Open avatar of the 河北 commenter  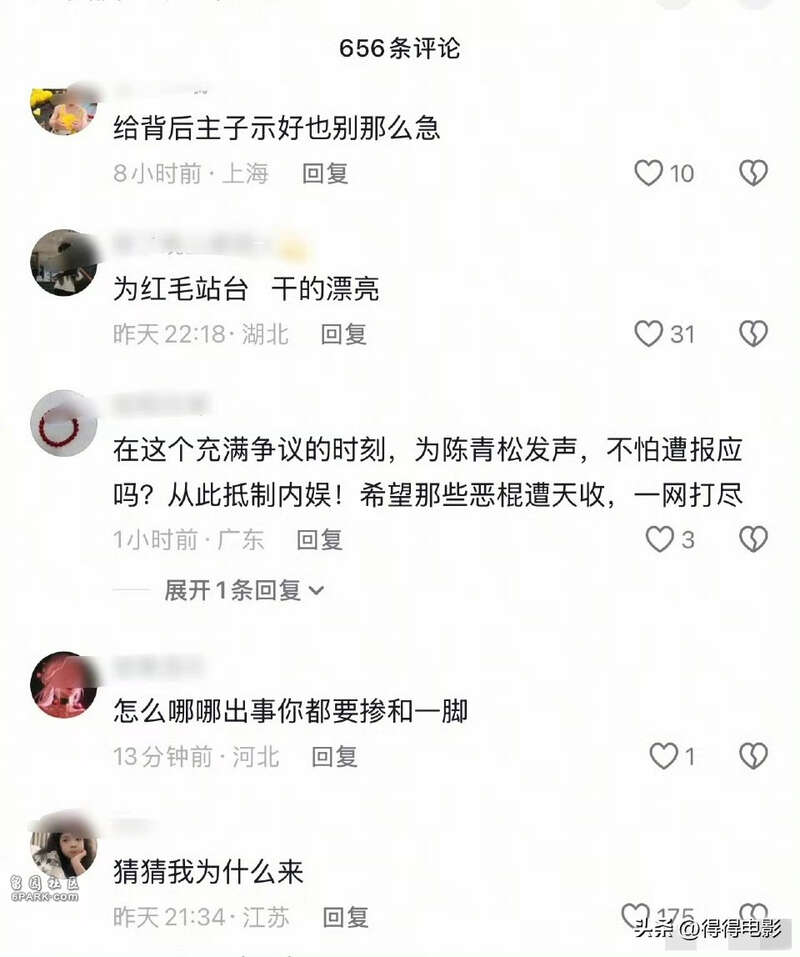tap(63, 685)
